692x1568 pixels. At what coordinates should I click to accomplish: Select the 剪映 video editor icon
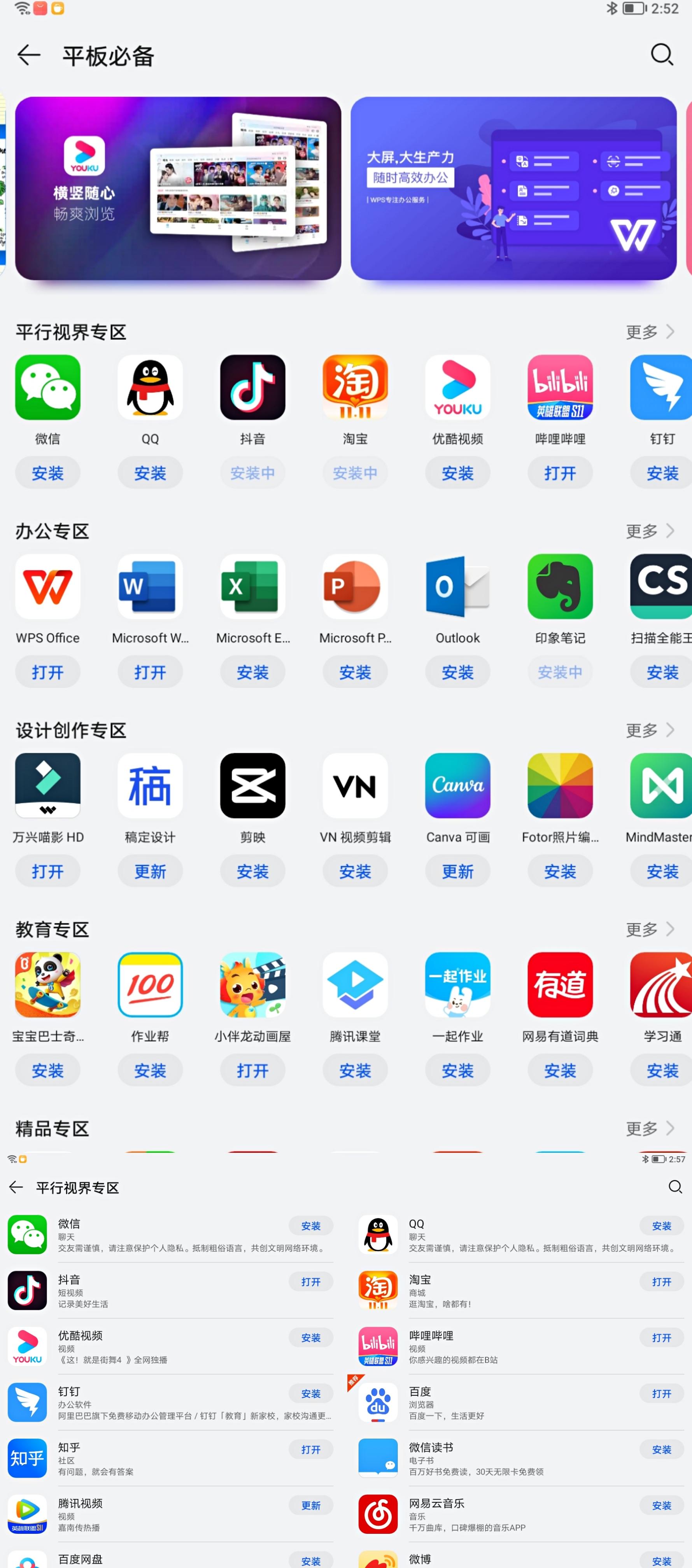tap(252, 786)
